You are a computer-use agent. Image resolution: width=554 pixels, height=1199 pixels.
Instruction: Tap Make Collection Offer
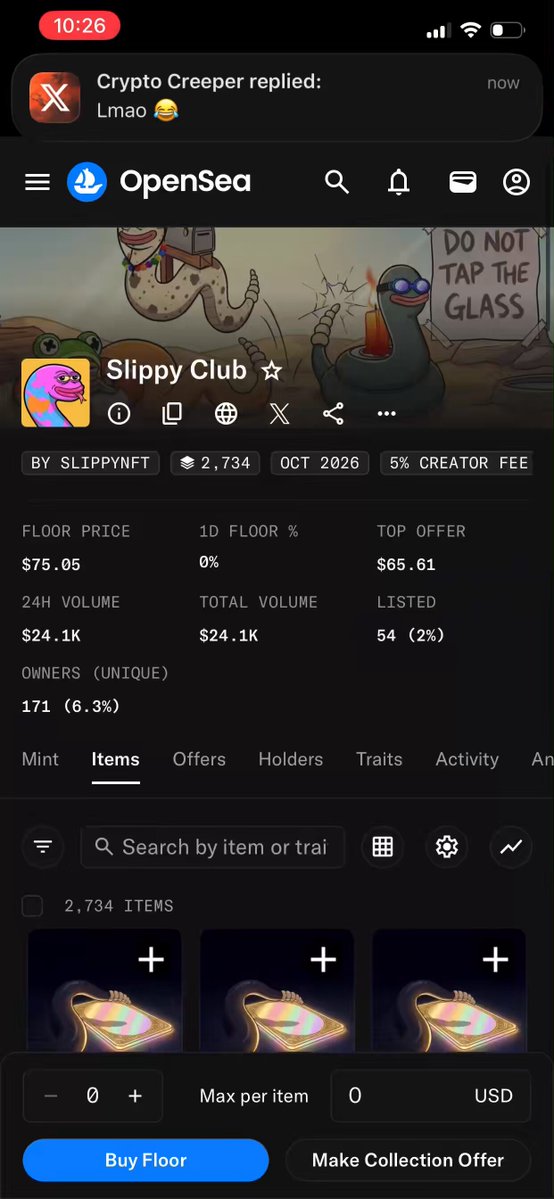coord(408,1160)
